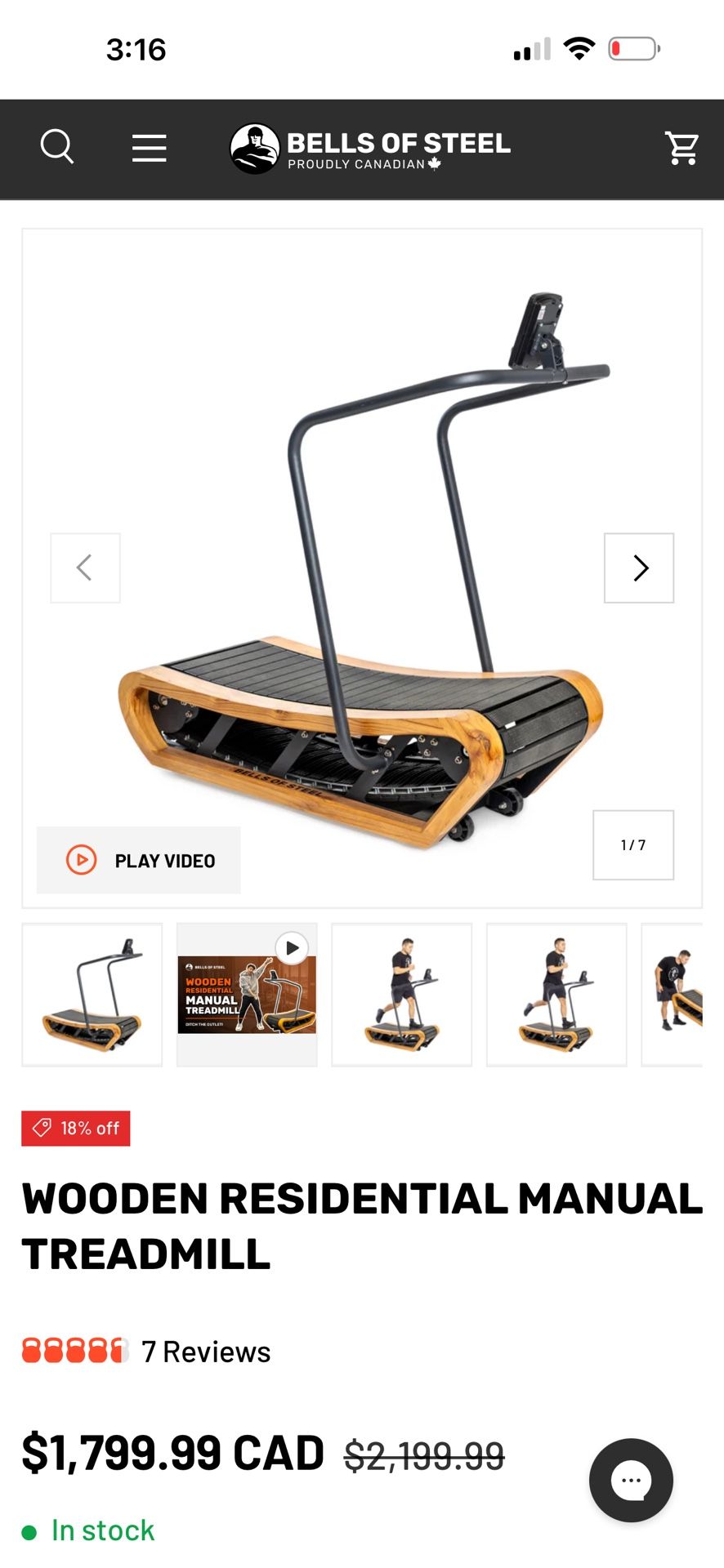Open the search magnifier icon
The height and width of the screenshot is (1568, 724).
point(57,147)
